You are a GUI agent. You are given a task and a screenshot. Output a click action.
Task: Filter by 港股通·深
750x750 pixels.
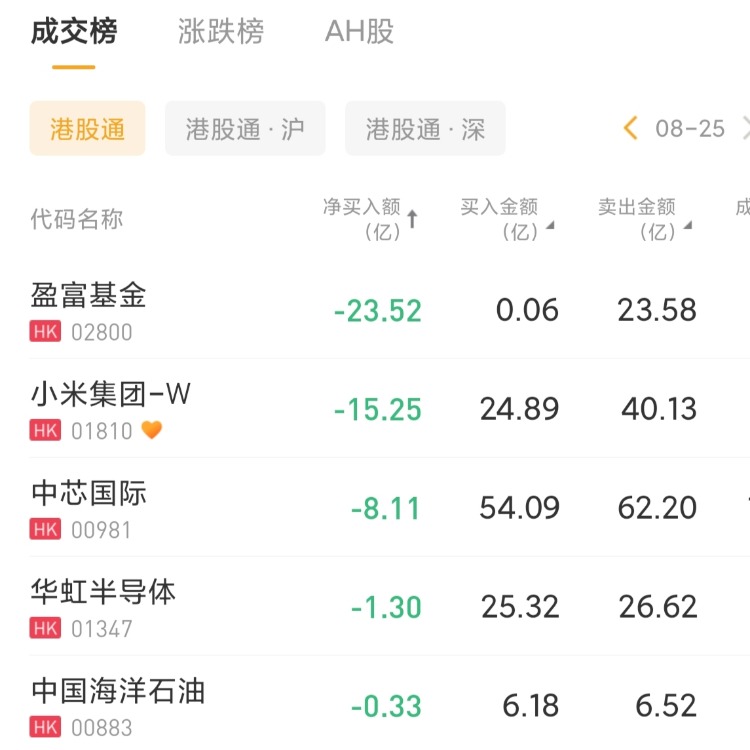[425, 129]
